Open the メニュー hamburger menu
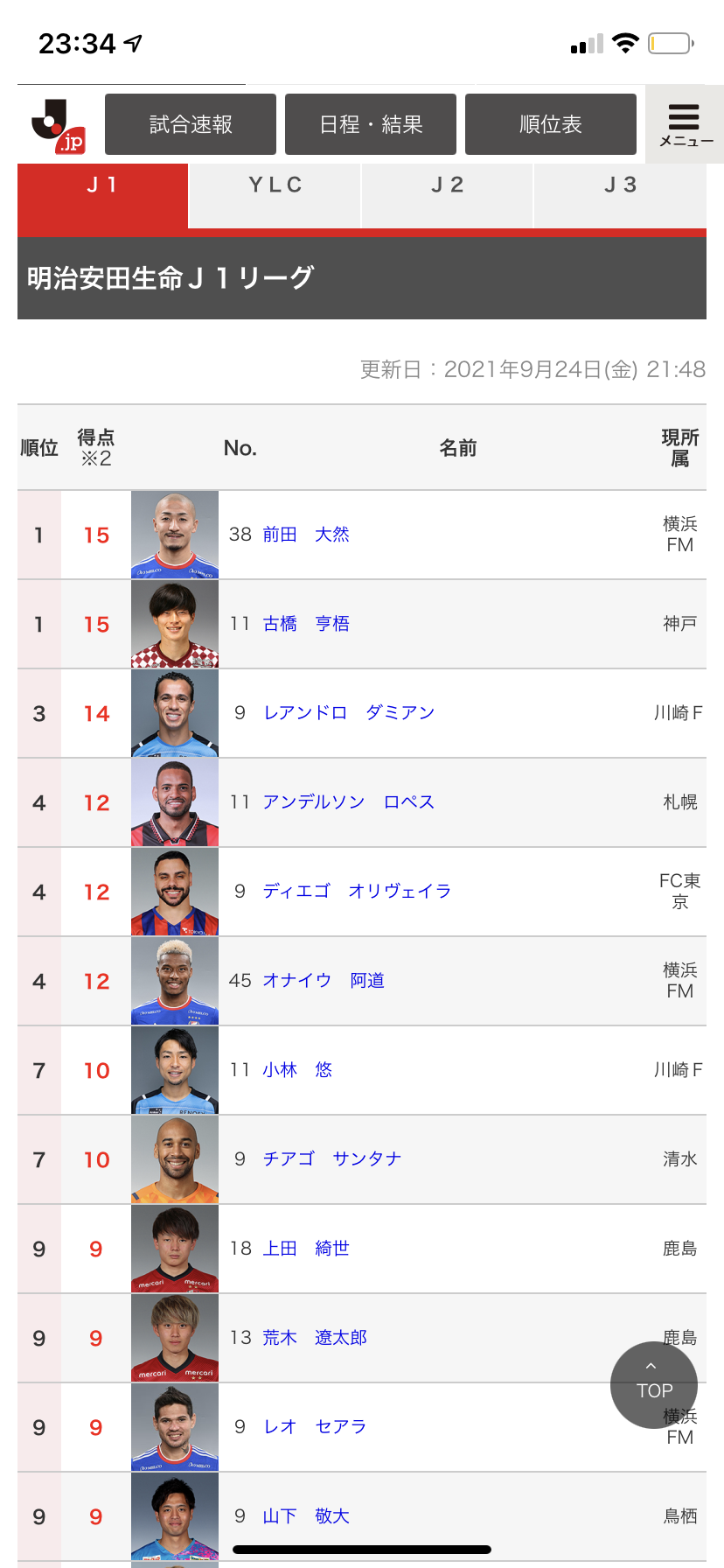Viewport: 724px width, 1568px height. pyautogui.click(x=685, y=125)
